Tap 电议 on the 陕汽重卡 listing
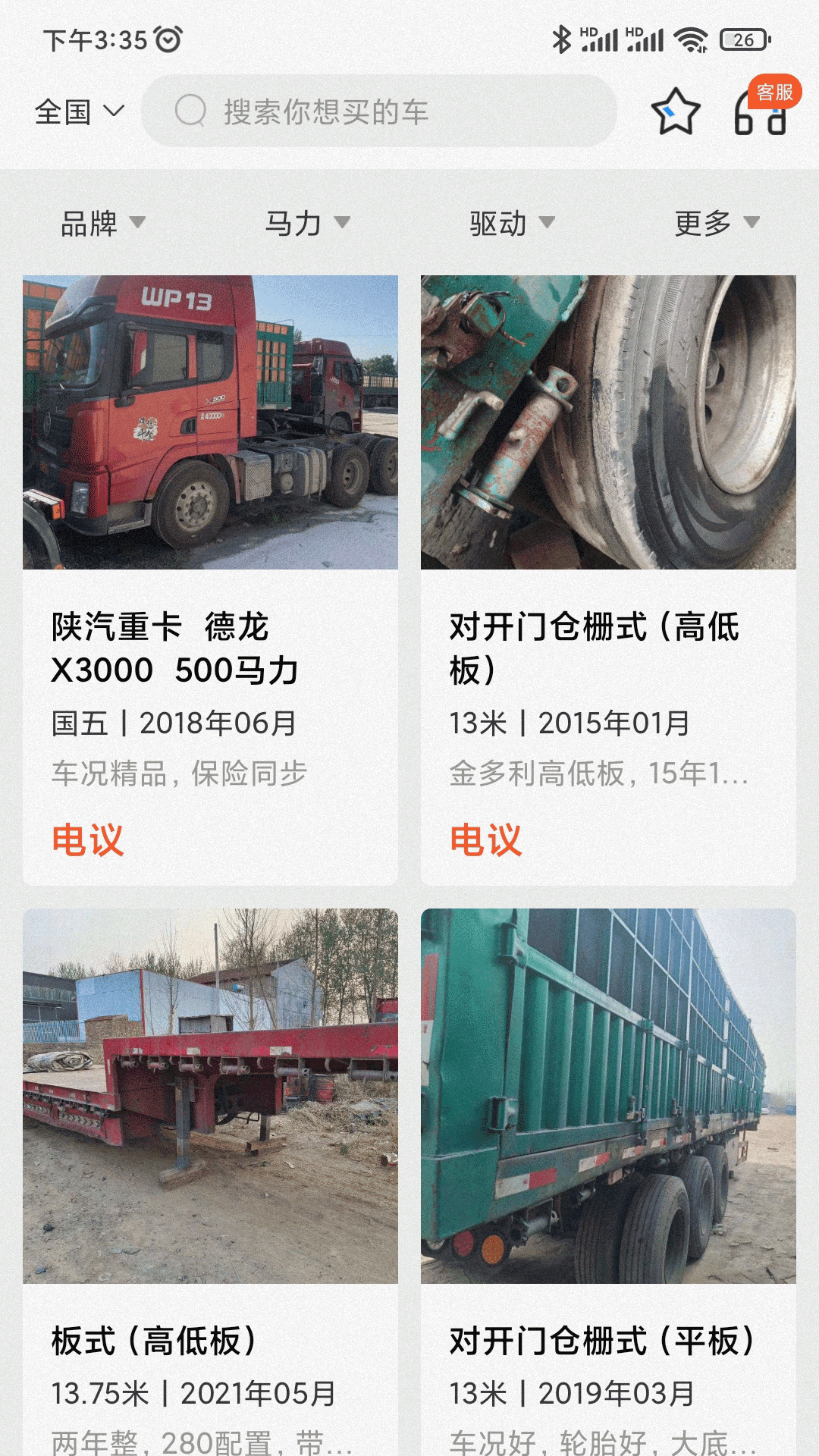819x1456 pixels. tap(90, 839)
